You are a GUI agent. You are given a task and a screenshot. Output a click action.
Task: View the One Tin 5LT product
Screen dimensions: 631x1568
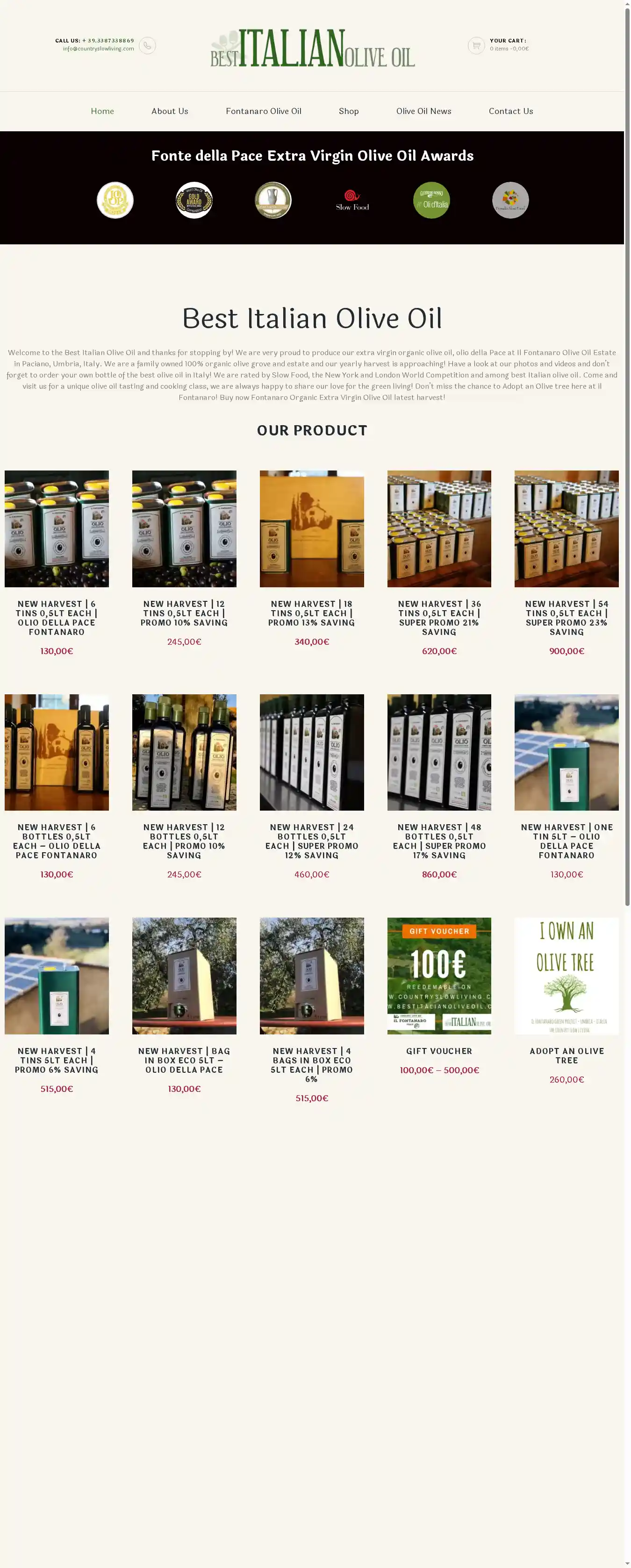[566, 752]
